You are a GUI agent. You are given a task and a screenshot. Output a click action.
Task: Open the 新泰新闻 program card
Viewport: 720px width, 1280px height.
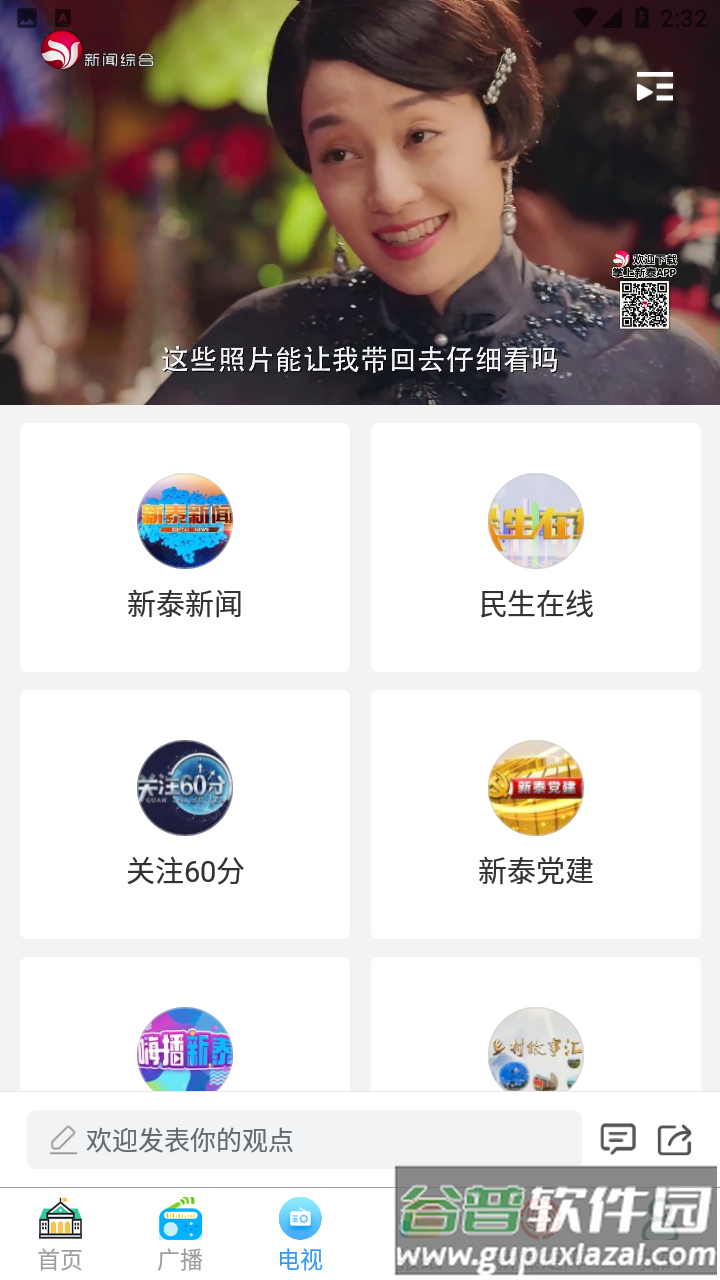click(x=185, y=547)
